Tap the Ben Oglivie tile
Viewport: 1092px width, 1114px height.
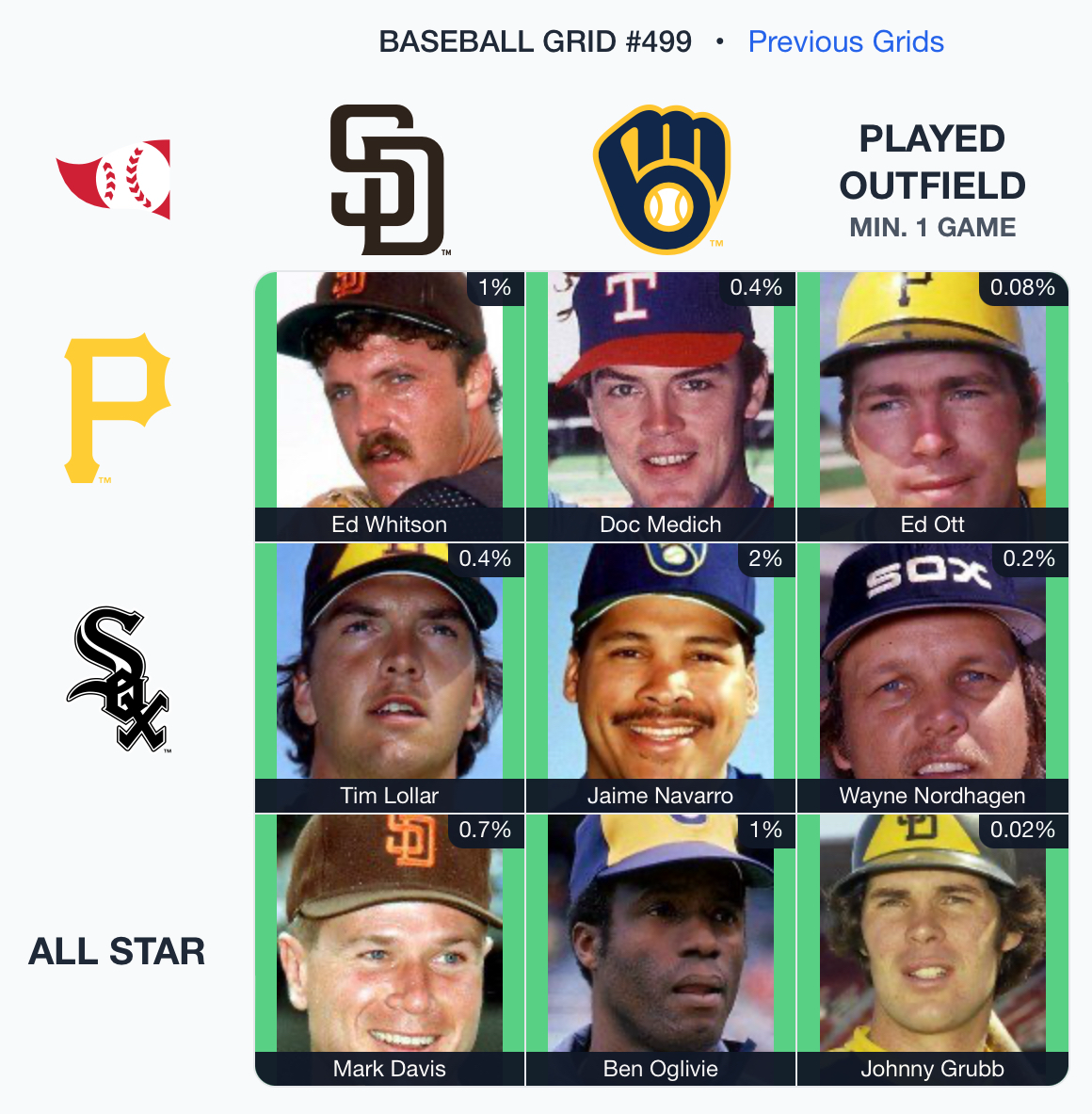tap(660, 948)
